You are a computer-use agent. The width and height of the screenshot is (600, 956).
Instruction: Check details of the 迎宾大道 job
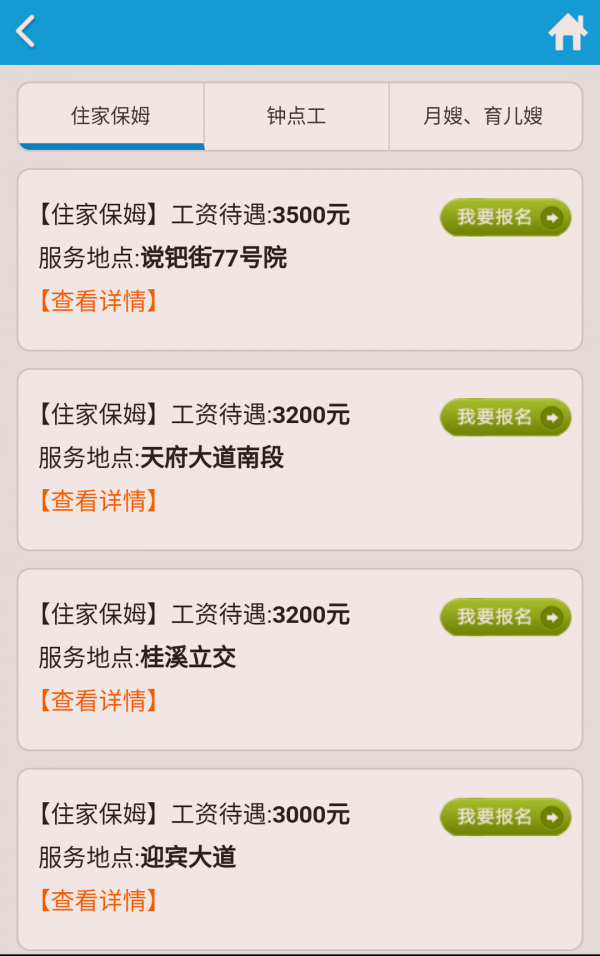(x=98, y=901)
